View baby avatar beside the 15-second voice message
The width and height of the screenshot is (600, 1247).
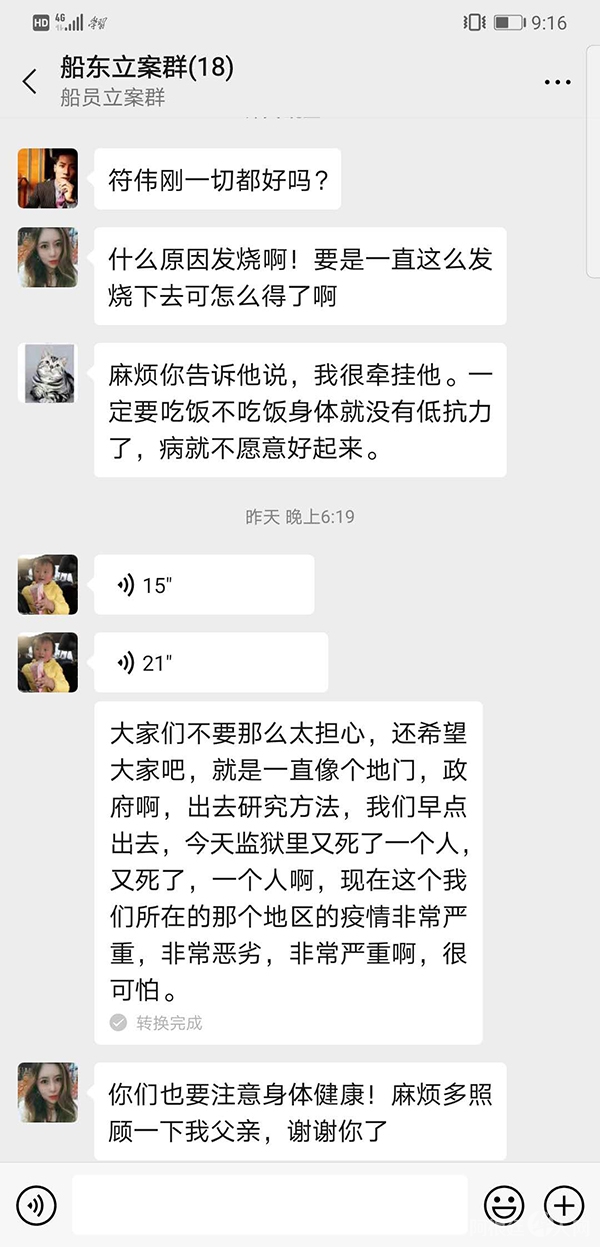[48, 585]
